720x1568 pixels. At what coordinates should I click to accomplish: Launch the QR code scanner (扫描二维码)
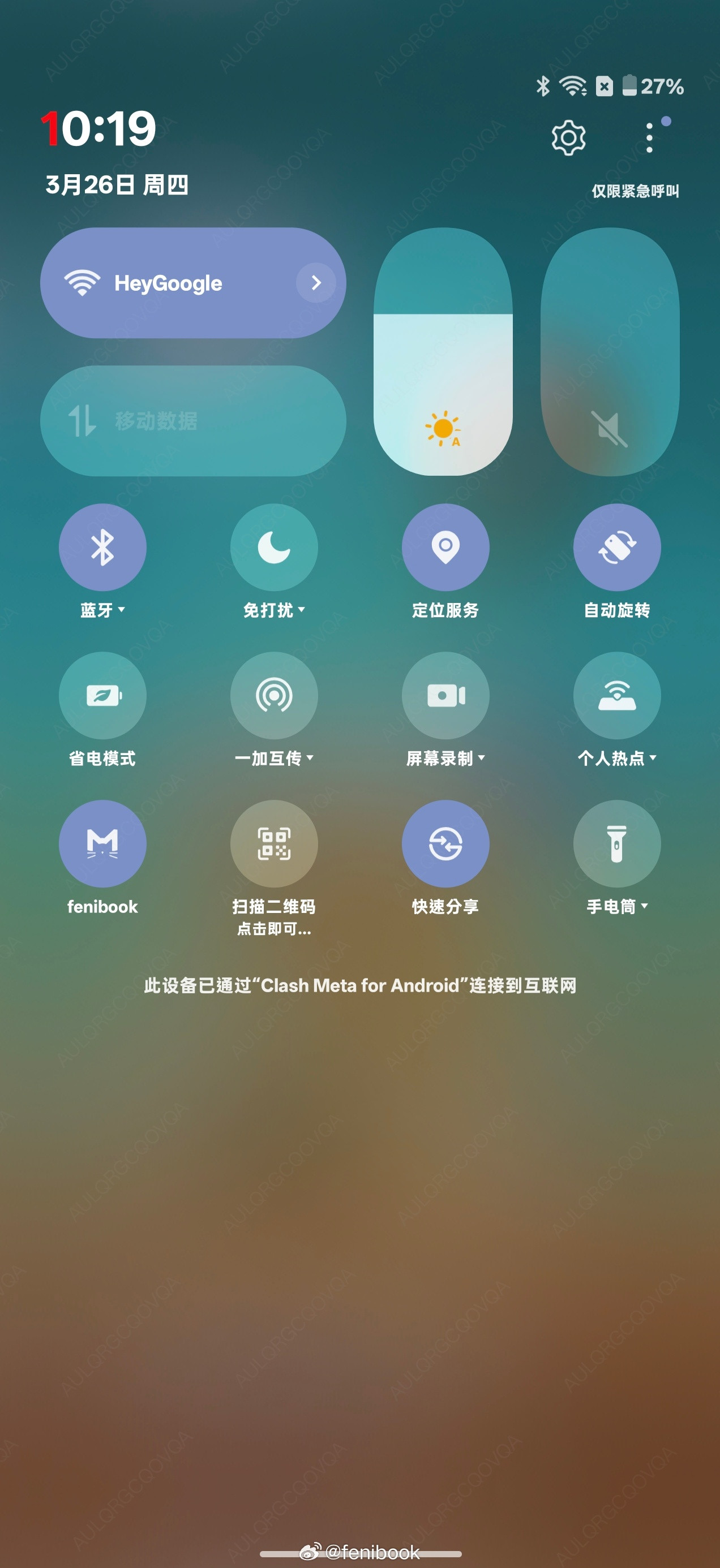coord(274,843)
